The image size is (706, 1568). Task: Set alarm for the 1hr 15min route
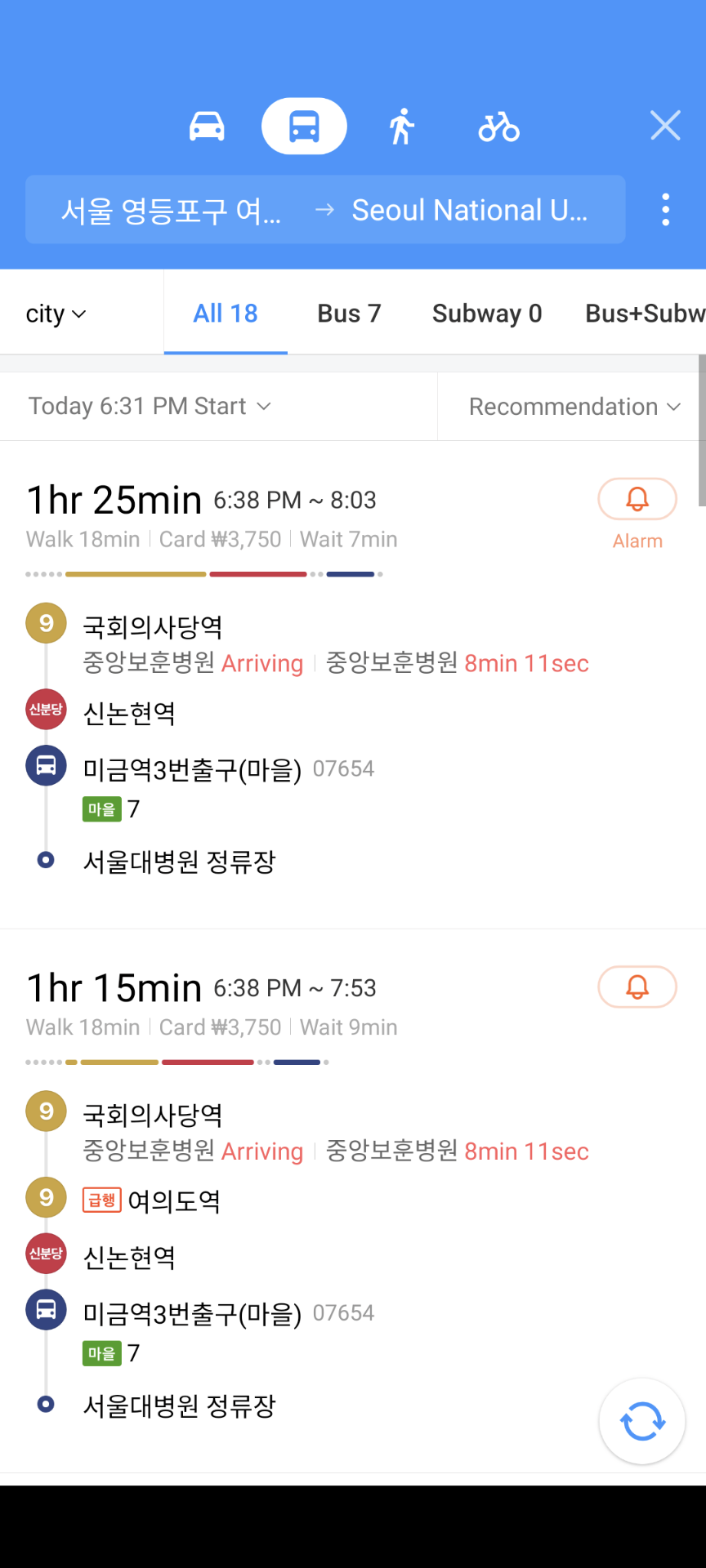(637, 987)
